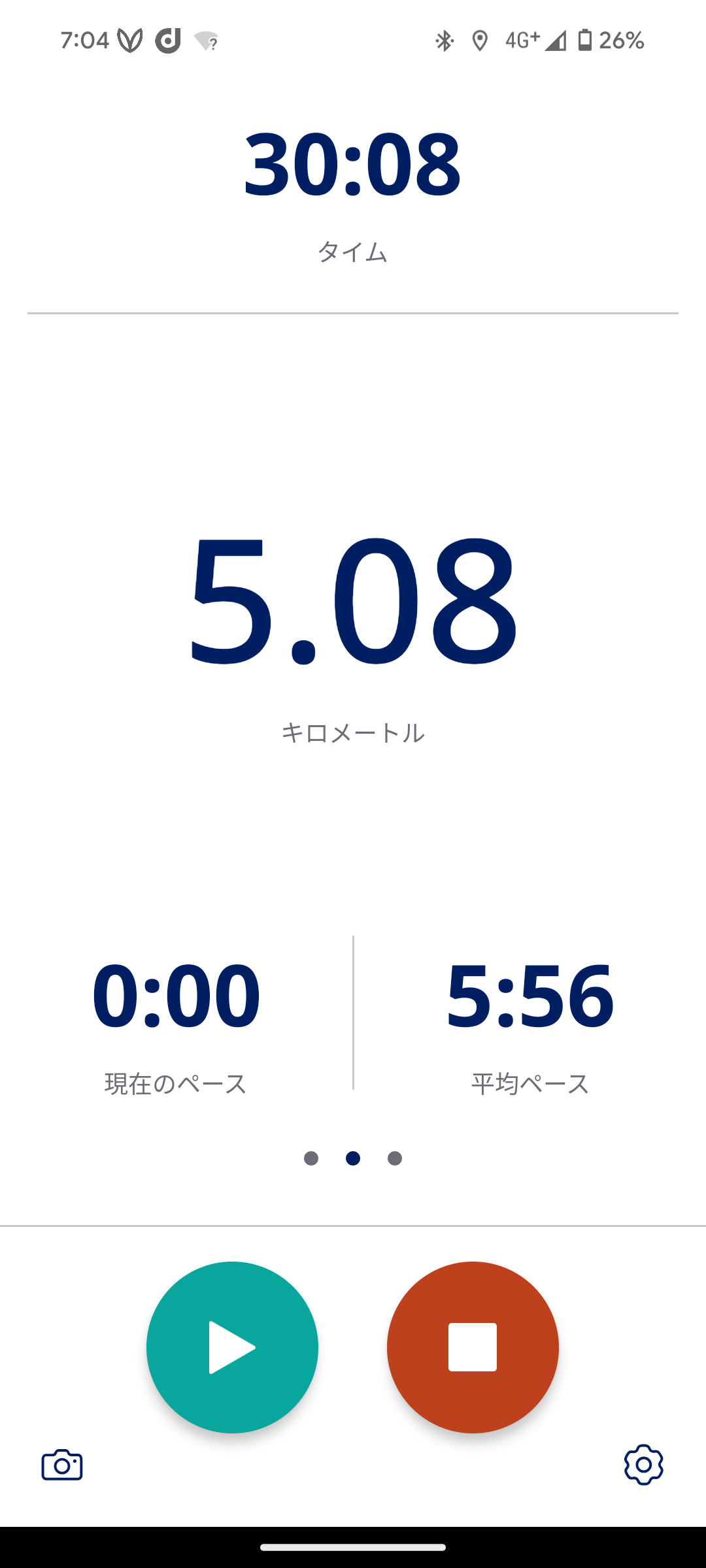Open workout settings gear icon
706x1568 pixels.
643,1465
